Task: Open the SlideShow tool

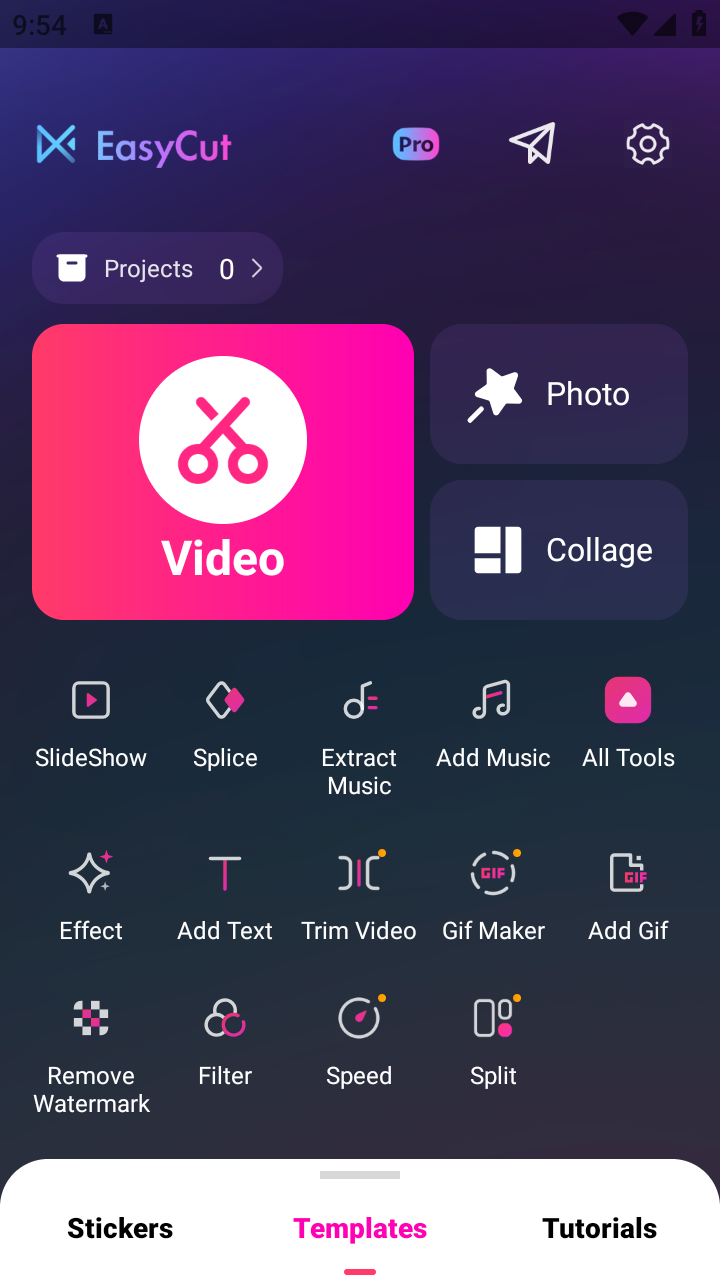Action: pyautogui.click(x=90, y=722)
